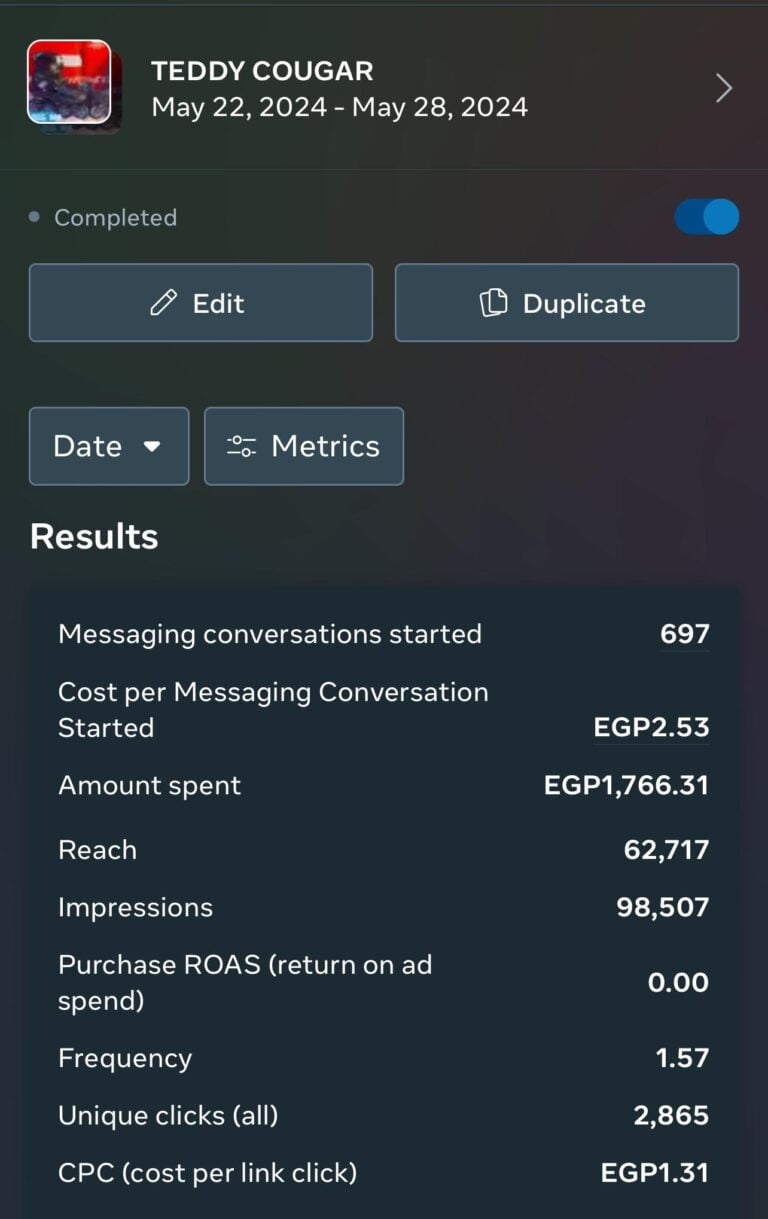Duplicate the TEDDY COUGAR ad
The height and width of the screenshot is (1219, 768).
click(x=566, y=303)
